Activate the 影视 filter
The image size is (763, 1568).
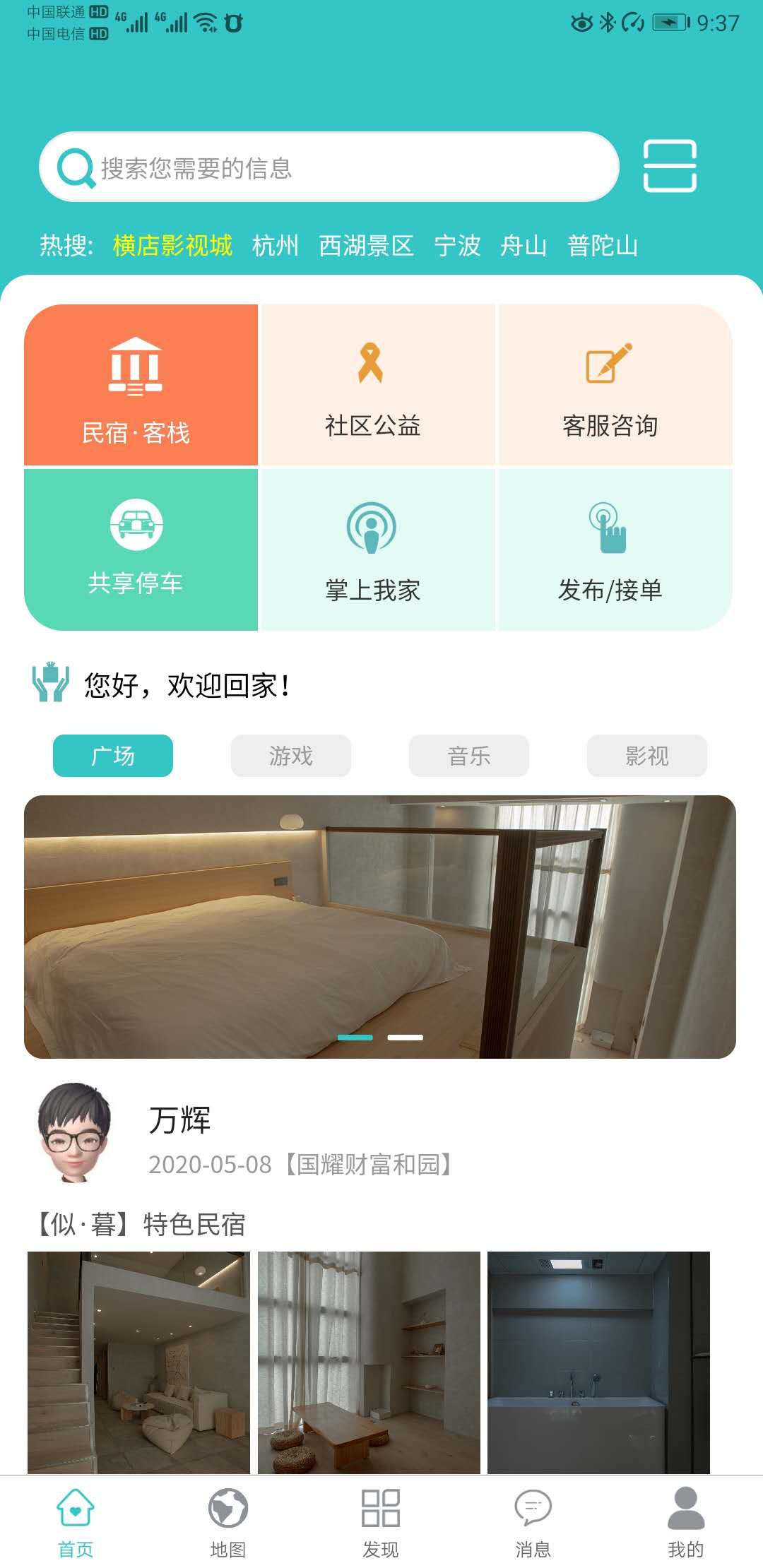pos(646,755)
